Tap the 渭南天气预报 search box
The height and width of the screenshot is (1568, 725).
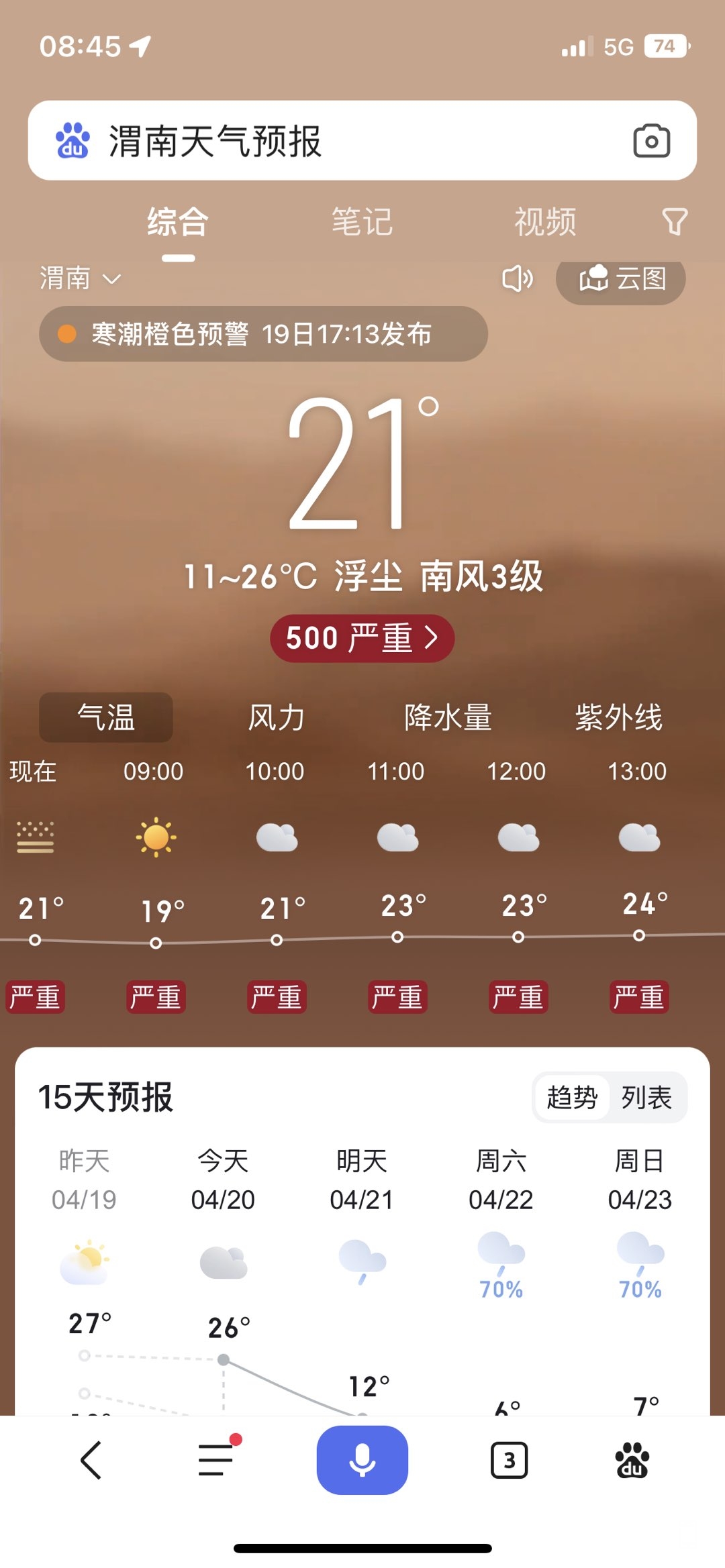tap(336, 141)
